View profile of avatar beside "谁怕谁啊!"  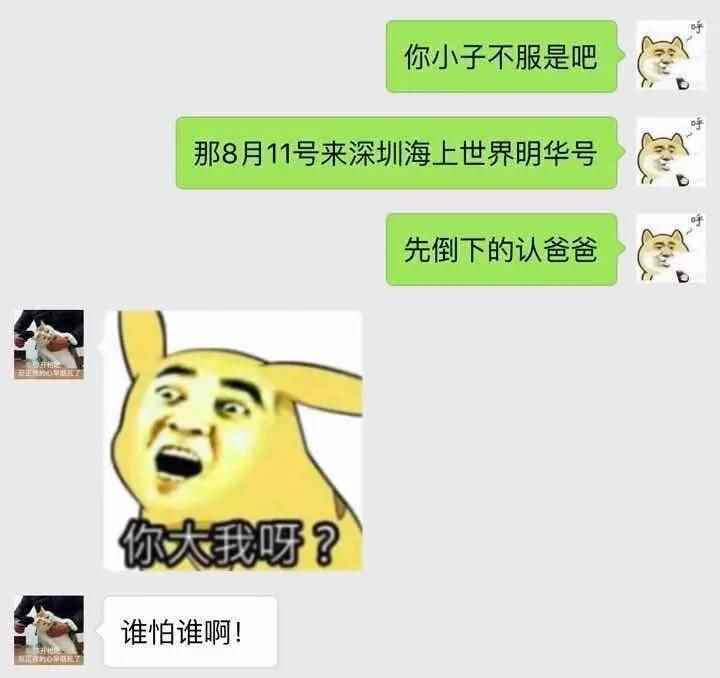point(48,631)
